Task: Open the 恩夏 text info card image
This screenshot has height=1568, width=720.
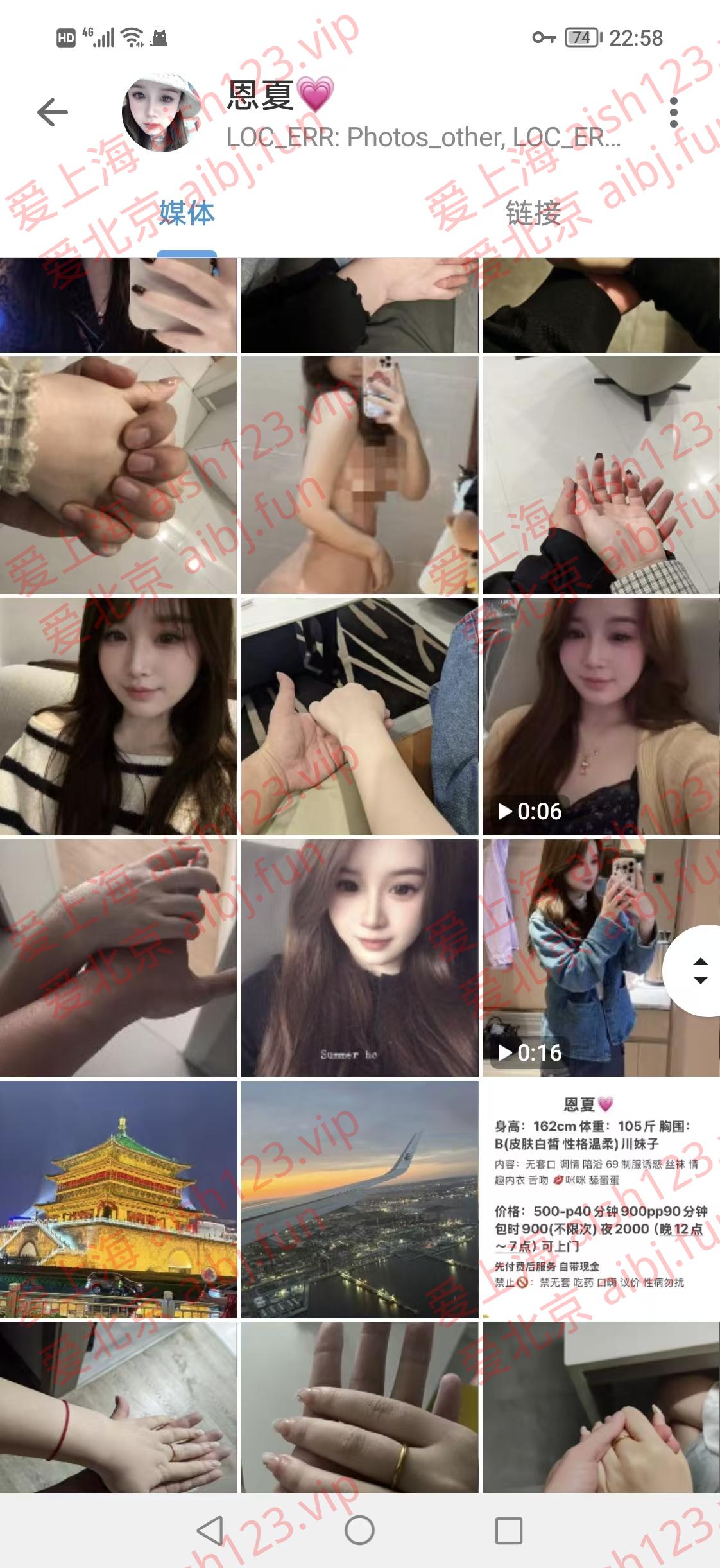Action: click(601, 1199)
